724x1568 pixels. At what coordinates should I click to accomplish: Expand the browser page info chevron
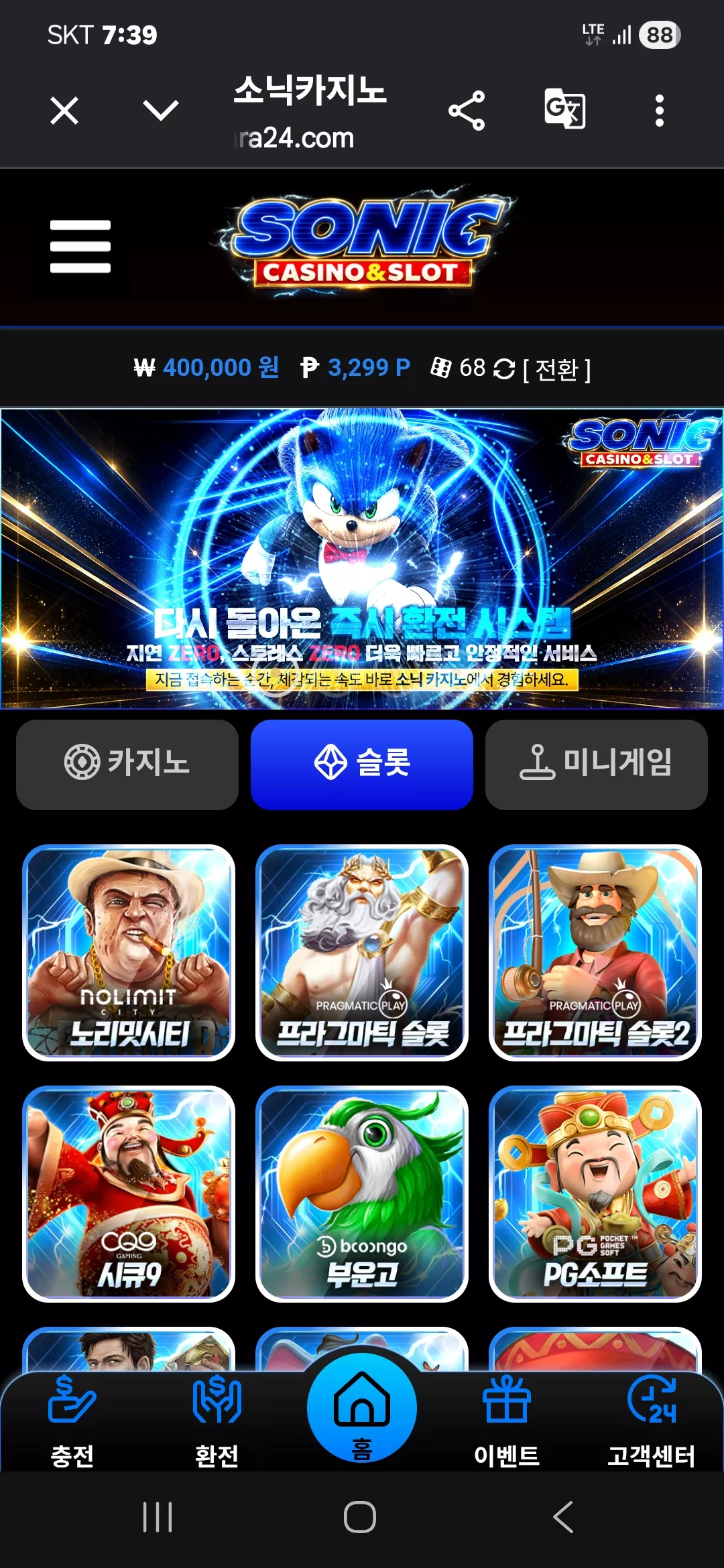pos(161,111)
